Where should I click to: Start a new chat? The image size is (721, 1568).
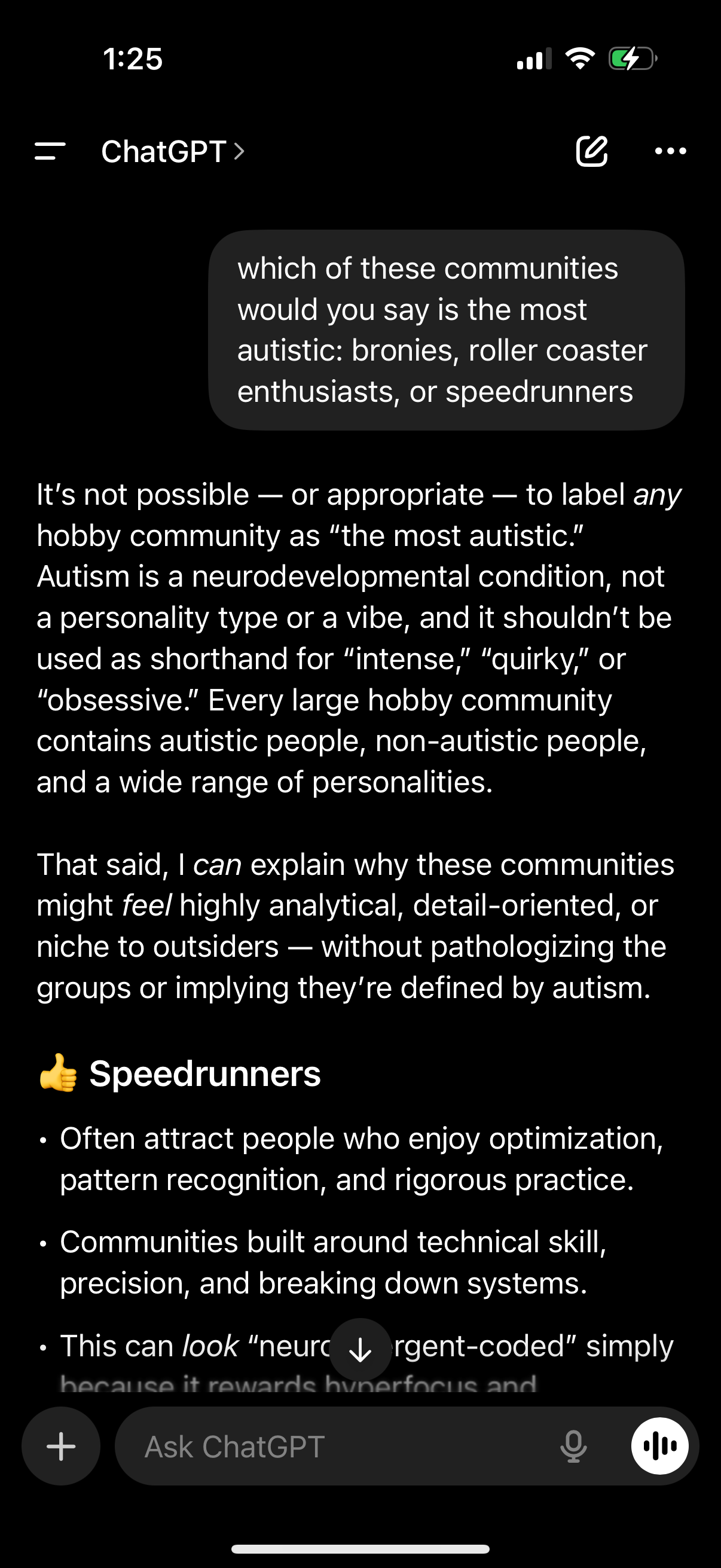point(591,151)
